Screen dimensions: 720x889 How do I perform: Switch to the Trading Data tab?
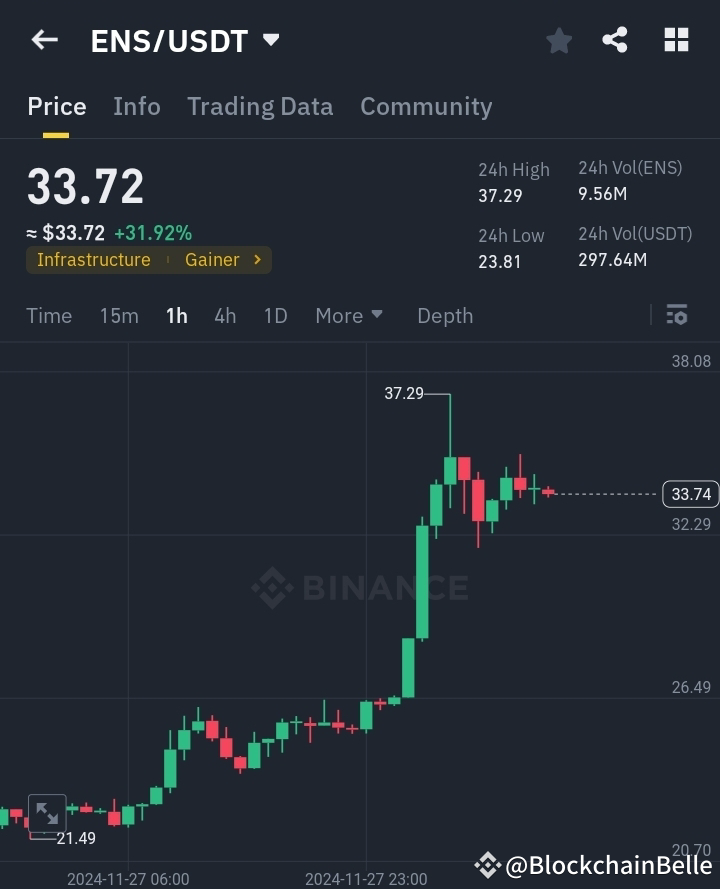pyautogui.click(x=260, y=106)
